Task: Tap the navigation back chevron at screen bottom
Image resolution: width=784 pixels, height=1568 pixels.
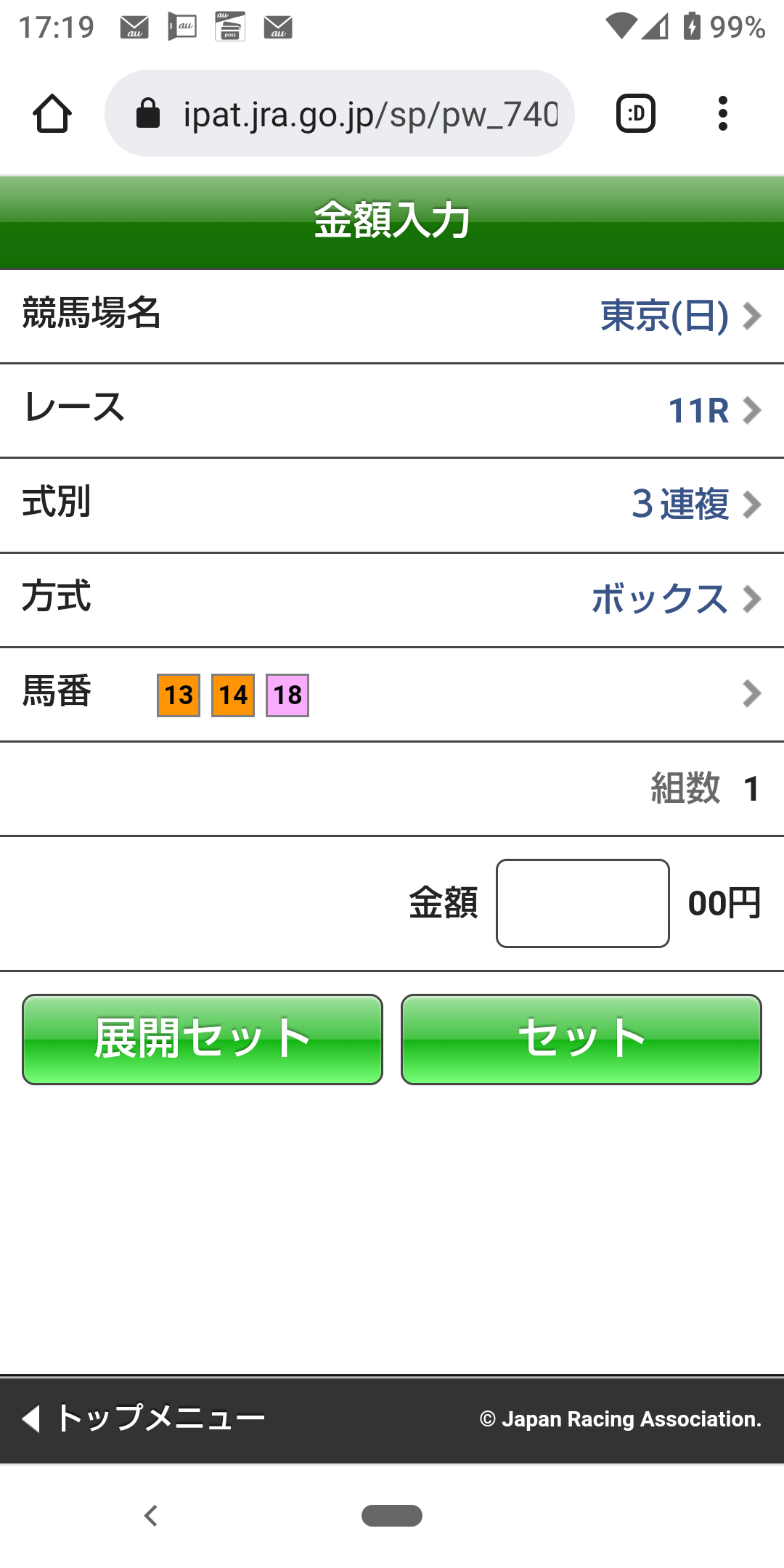Action: [151, 1516]
